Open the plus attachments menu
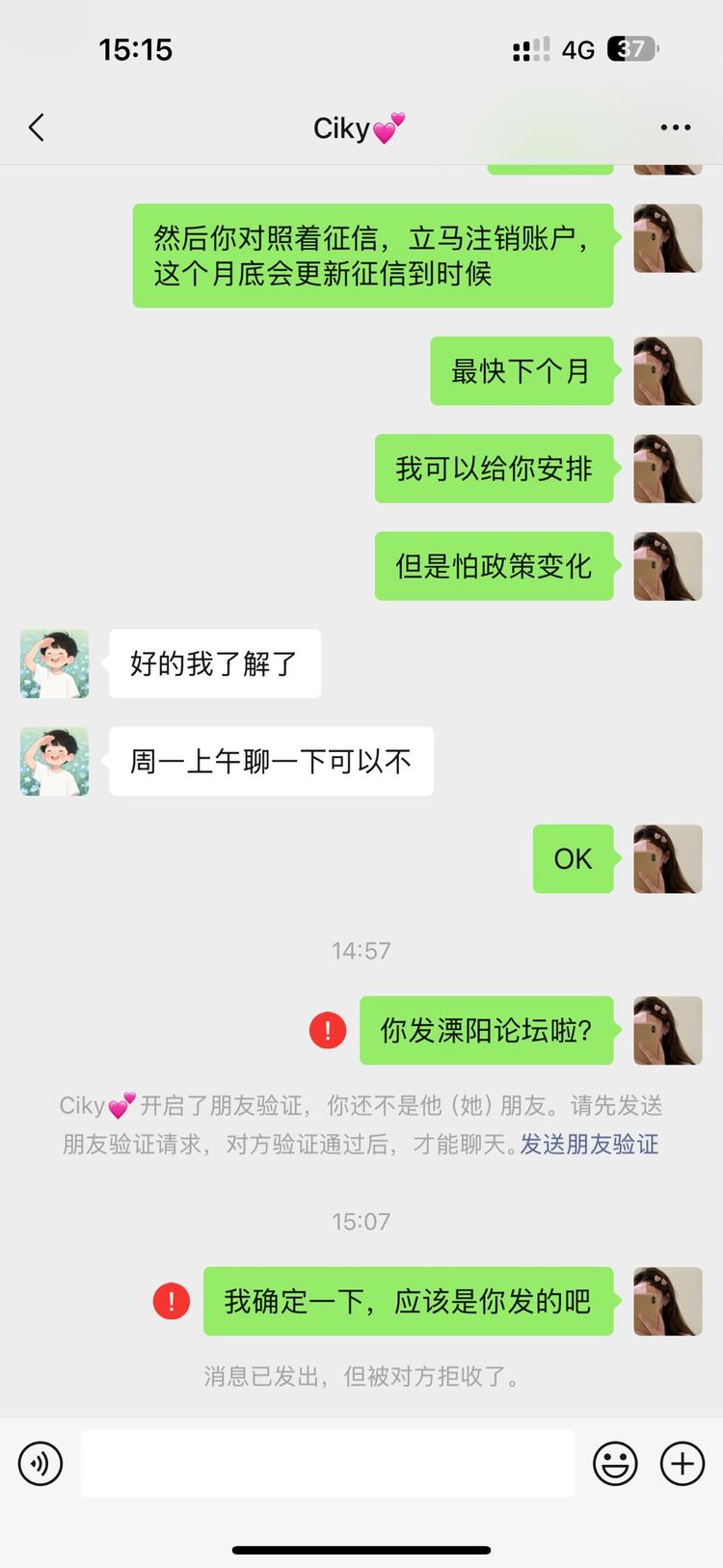 pos(683,1464)
